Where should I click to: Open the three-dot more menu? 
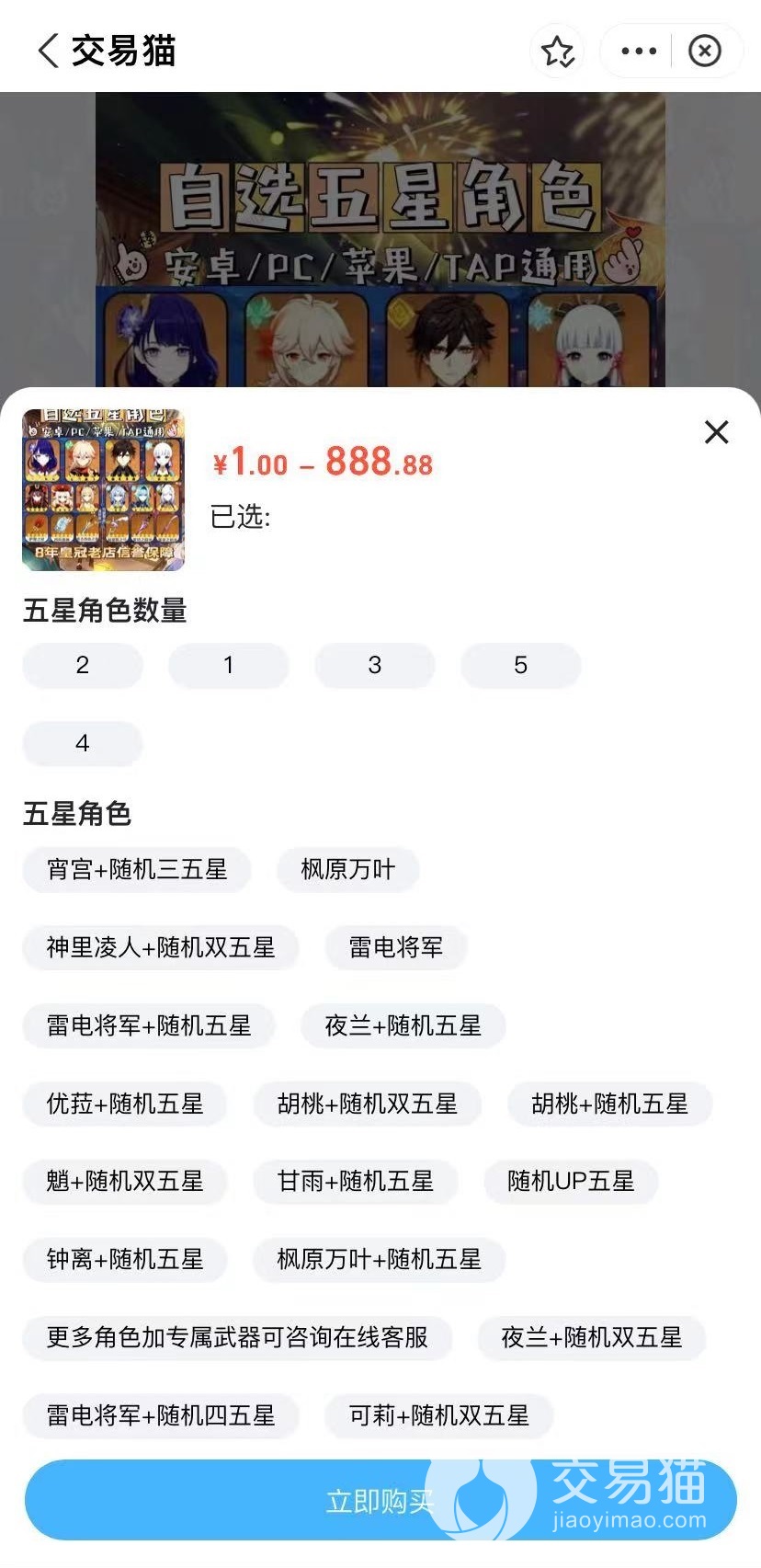[x=639, y=52]
